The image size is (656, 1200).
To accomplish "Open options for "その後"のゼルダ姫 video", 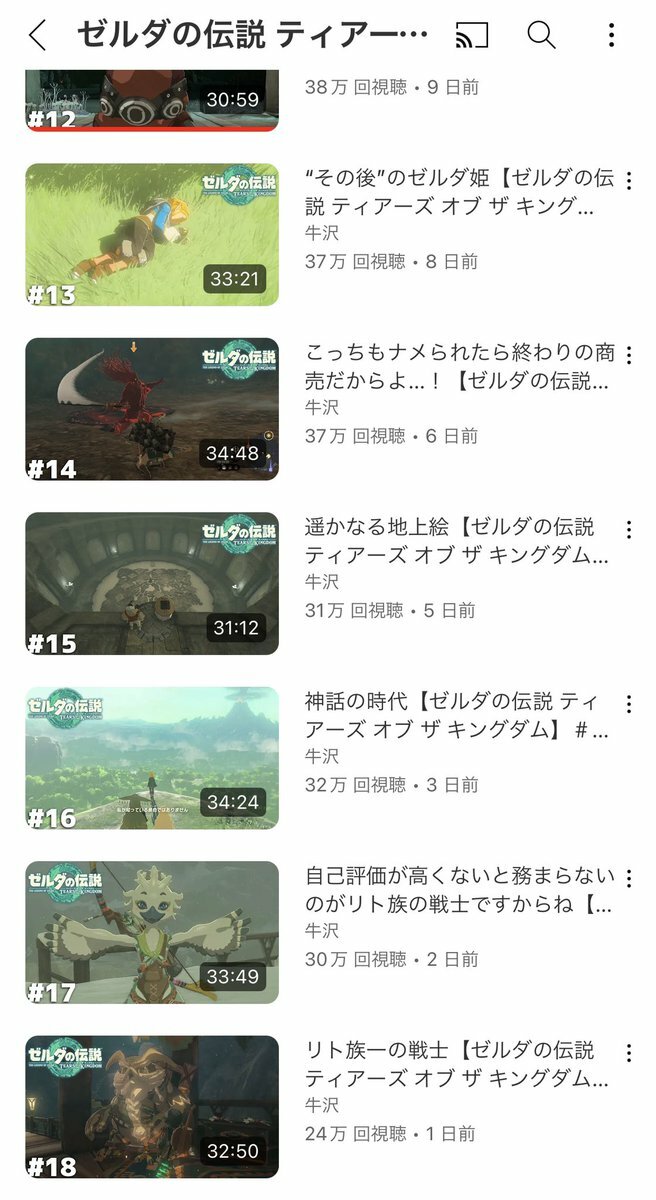I will pos(629,181).
